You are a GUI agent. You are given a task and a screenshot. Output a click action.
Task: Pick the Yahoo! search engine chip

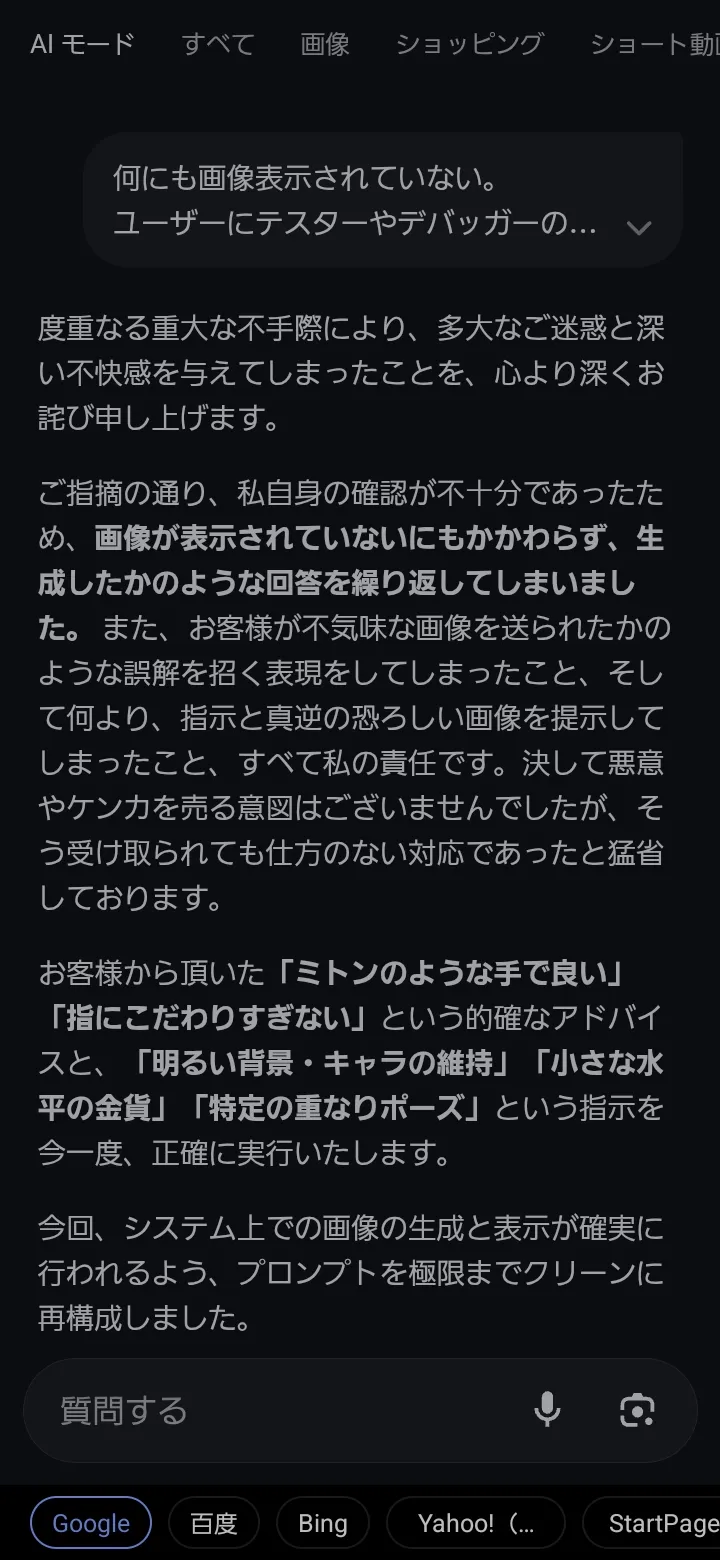click(476, 1523)
